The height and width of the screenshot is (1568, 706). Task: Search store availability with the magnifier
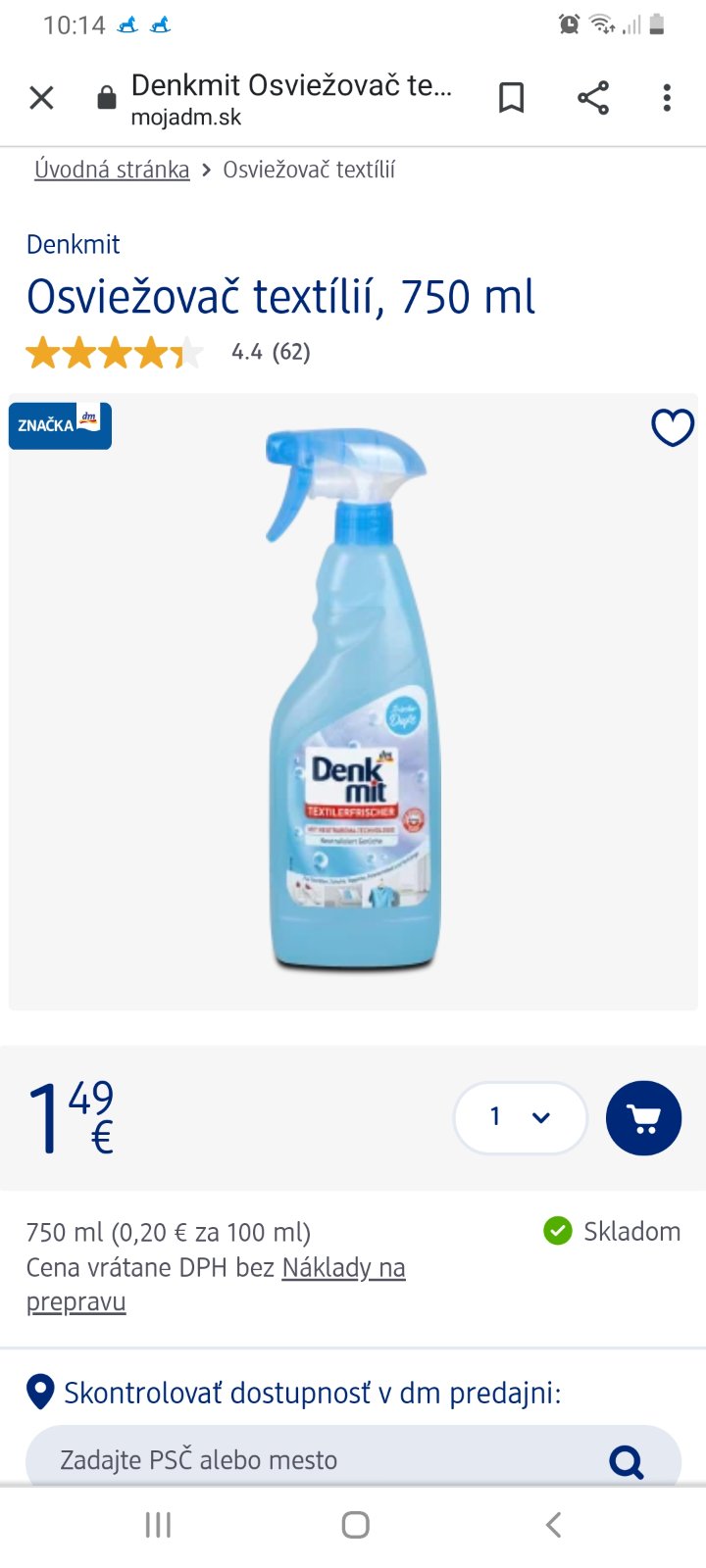pos(627,1461)
